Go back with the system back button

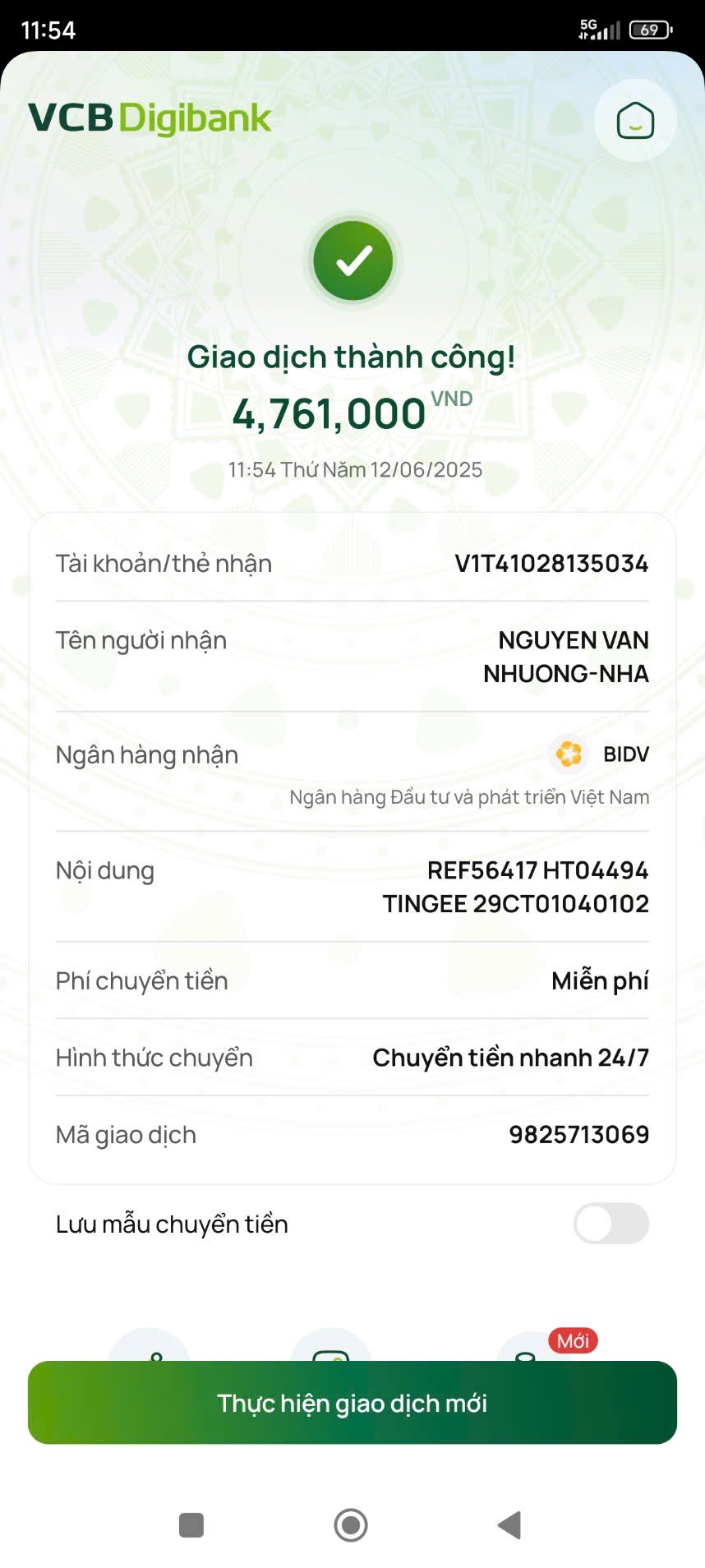(x=509, y=1524)
